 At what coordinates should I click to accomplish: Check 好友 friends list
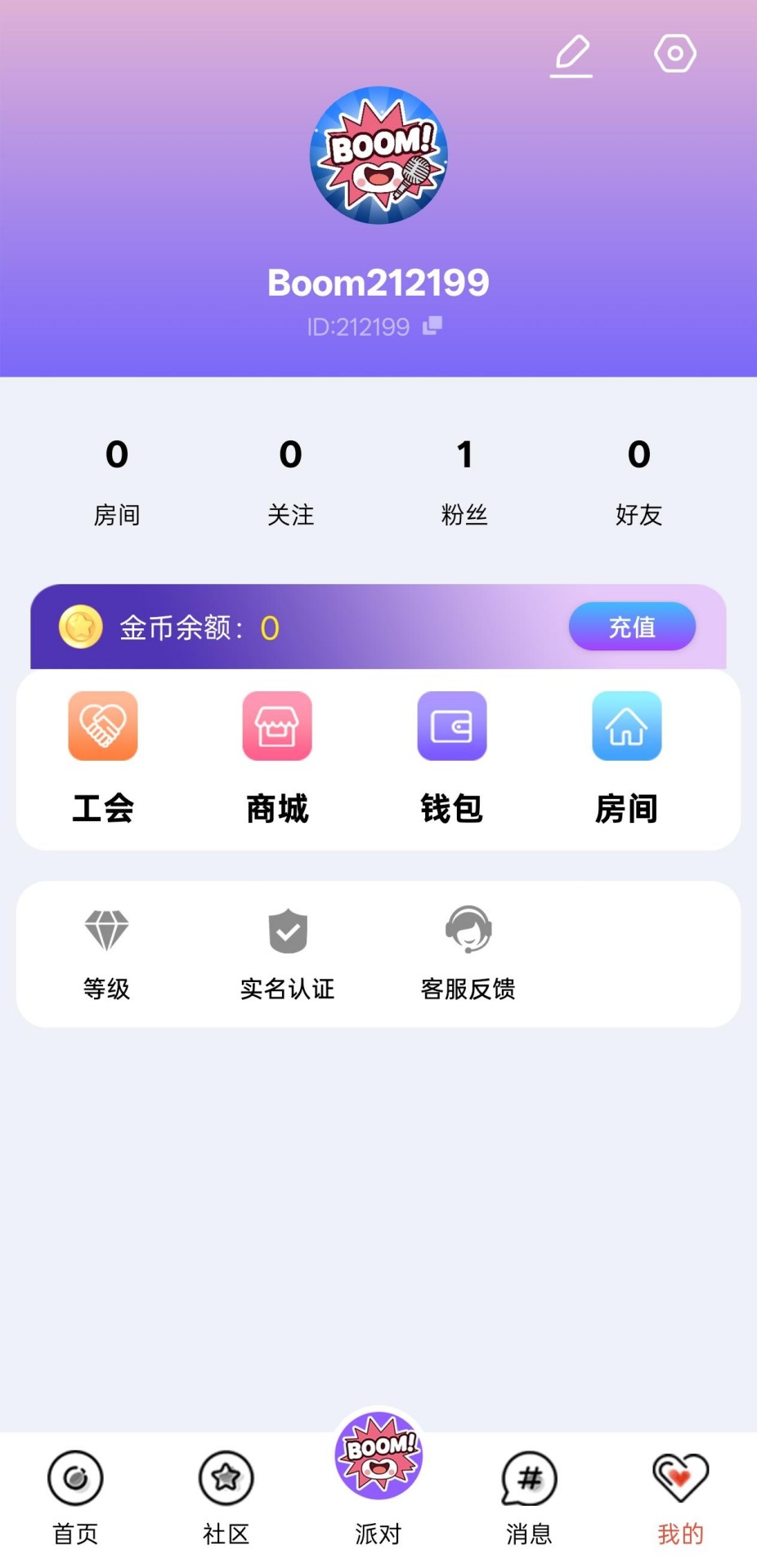[x=640, y=480]
